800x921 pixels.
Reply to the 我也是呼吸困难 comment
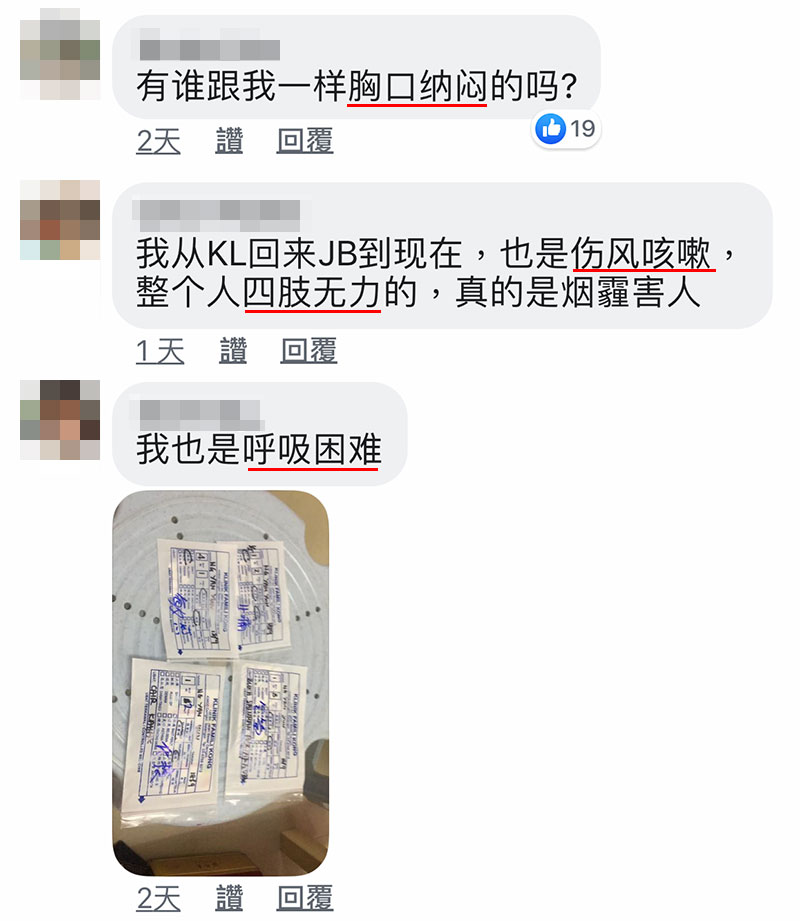(x=304, y=898)
